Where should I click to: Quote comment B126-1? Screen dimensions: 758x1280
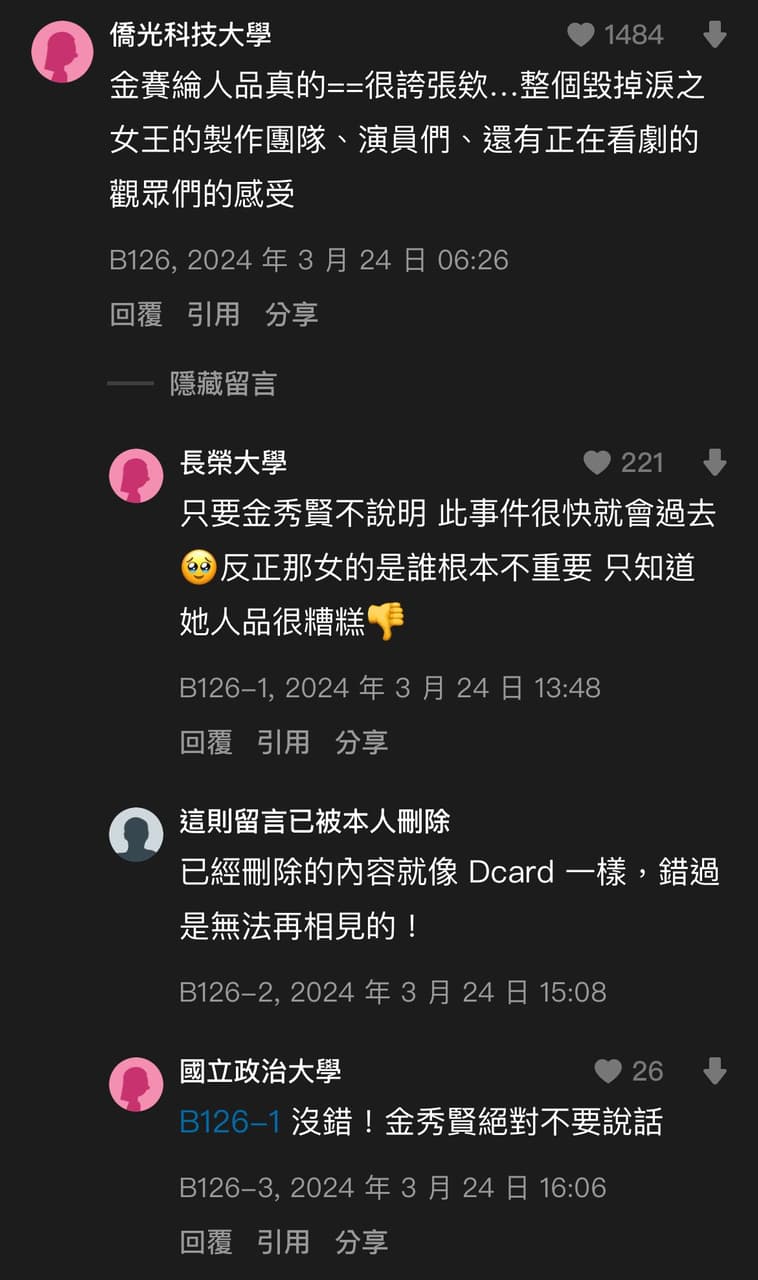[284, 742]
